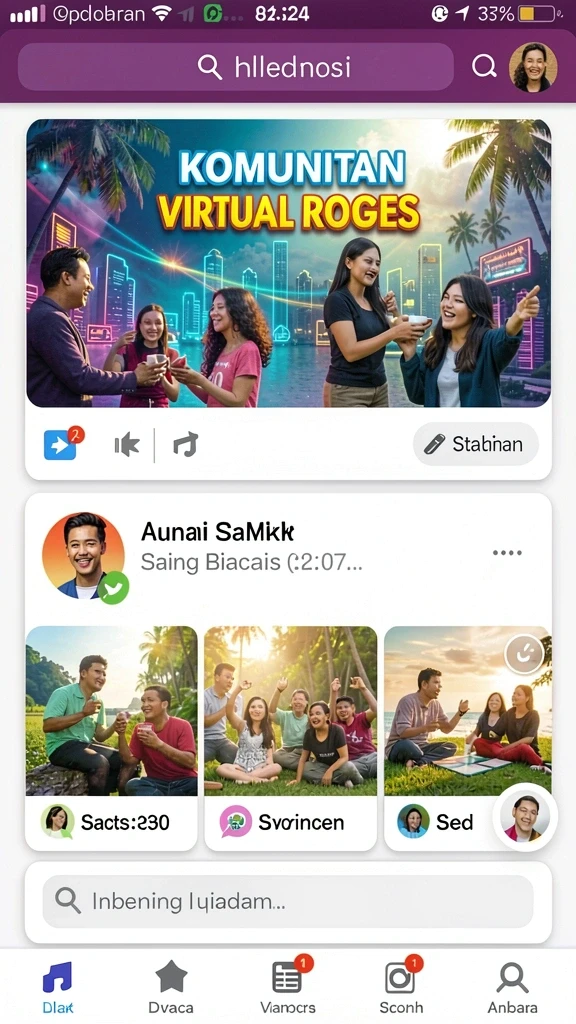The image size is (576, 1024).
Task: Open the three-dot menu on Aunaii SaMikk's post
Action: coord(507,552)
